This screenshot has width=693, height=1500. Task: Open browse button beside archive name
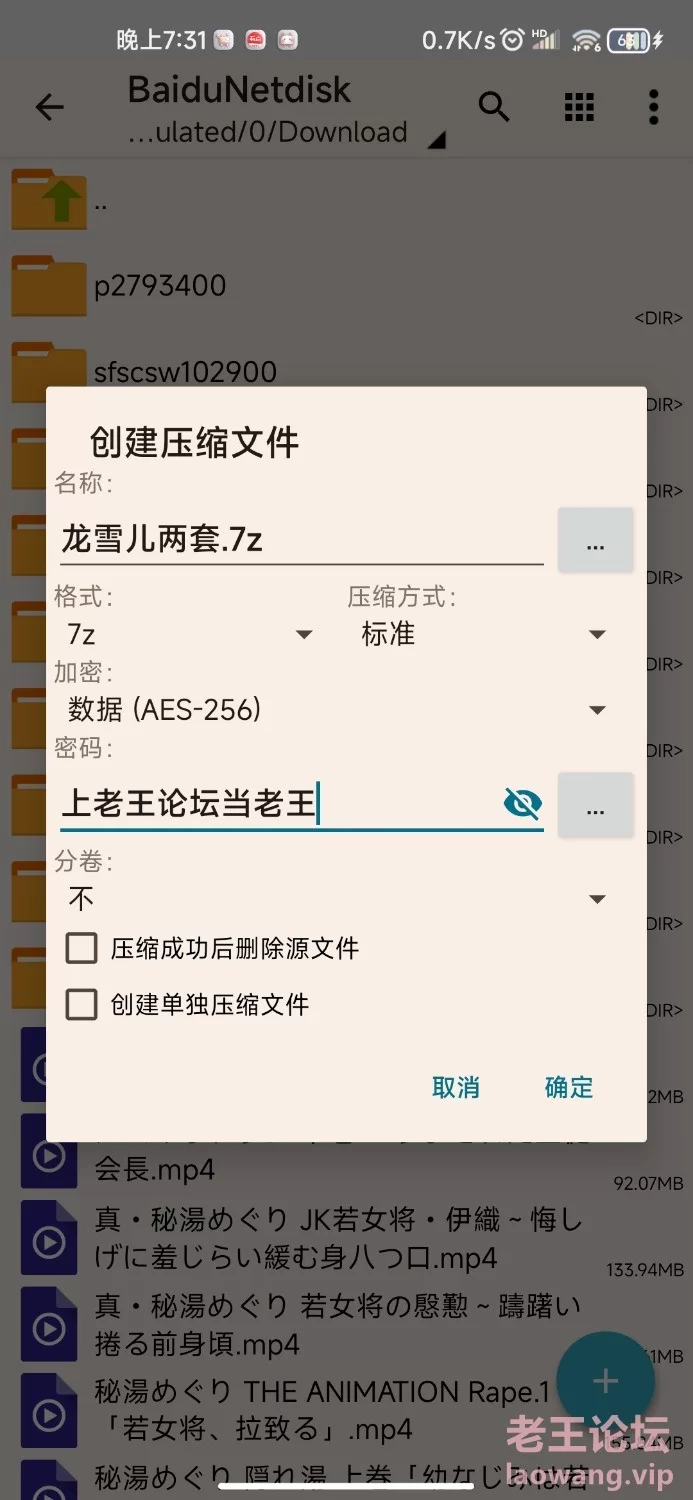coord(595,540)
